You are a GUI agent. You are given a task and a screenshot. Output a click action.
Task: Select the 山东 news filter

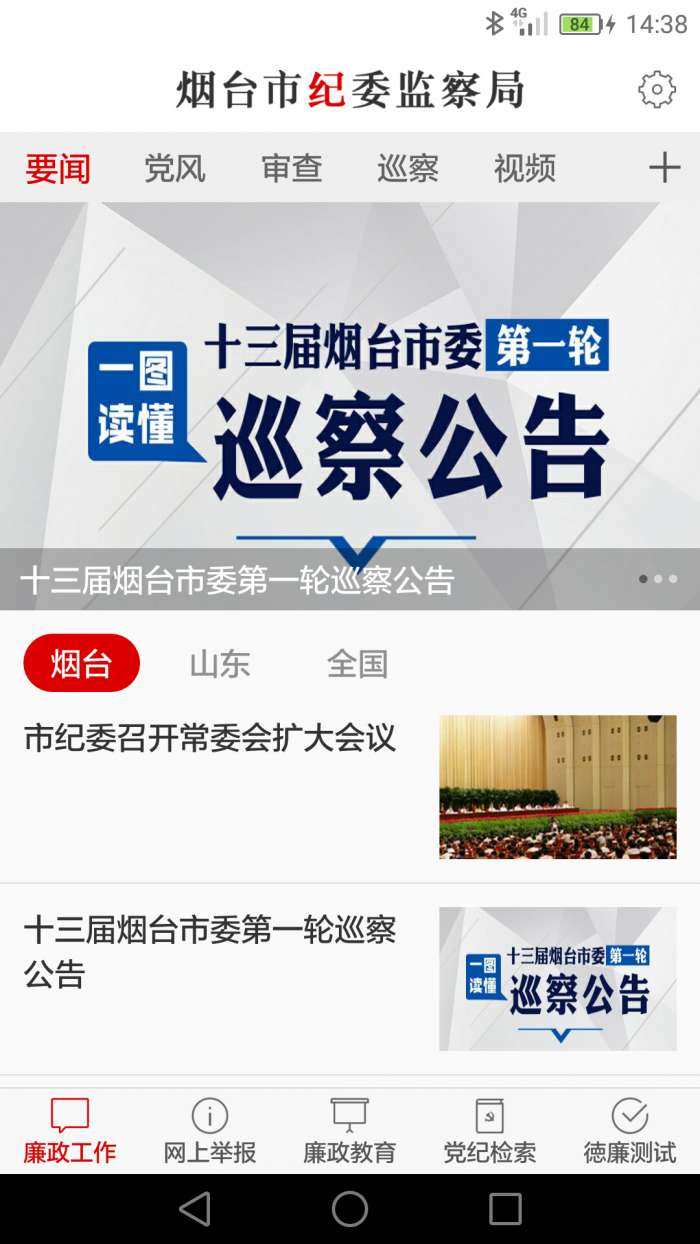point(220,663)
